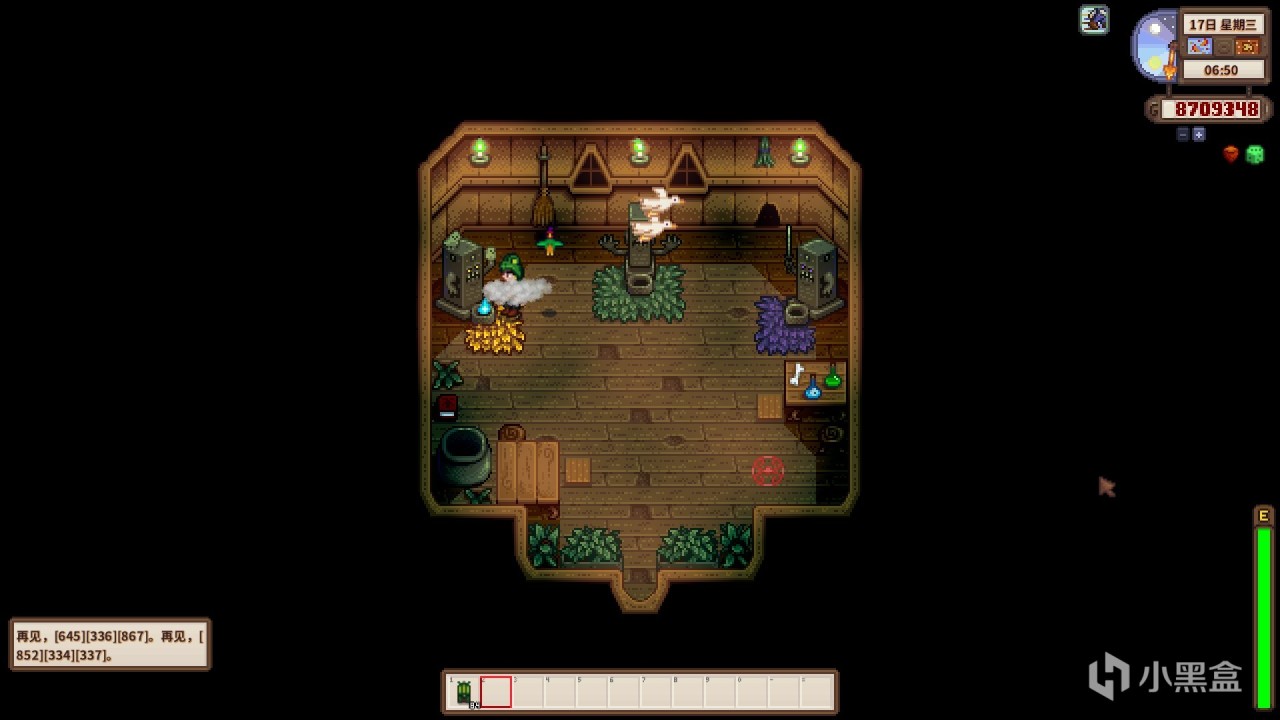The image size is (1280, 720).
Task: Tap the green dice buff icon
Action: tap(1254, 154)
